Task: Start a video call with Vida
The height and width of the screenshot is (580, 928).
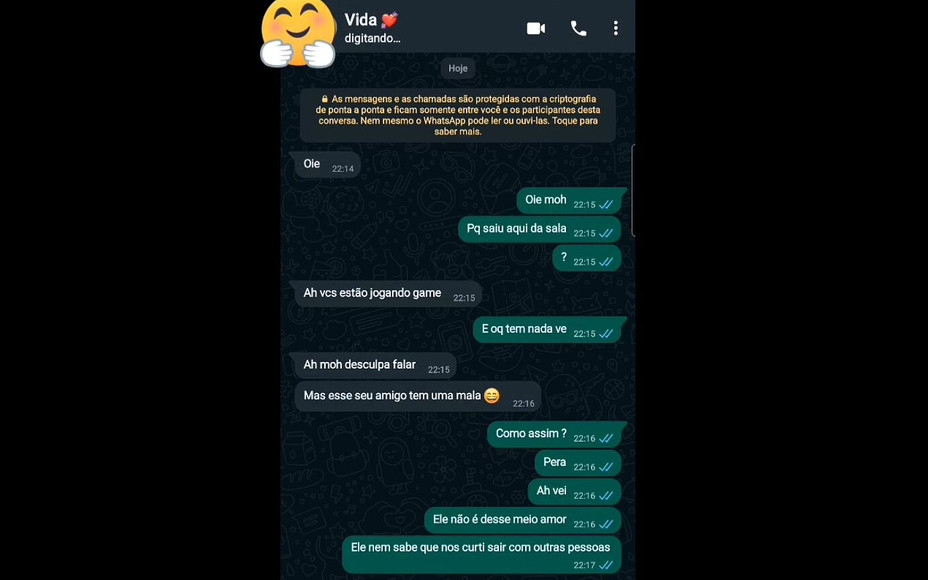Action: pyautogui.click(x=536, y=28)
